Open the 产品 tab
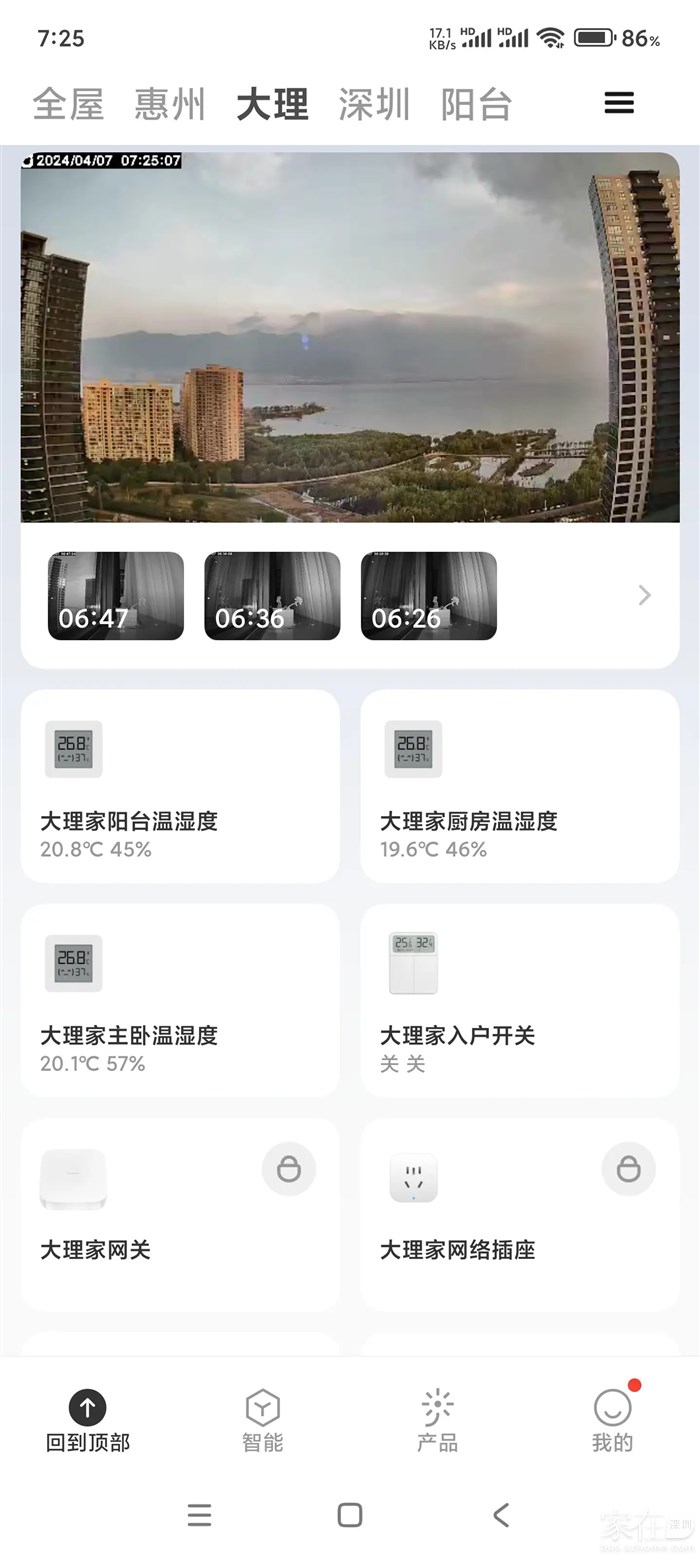The image size is (700, 1555). pos(437,1421)
